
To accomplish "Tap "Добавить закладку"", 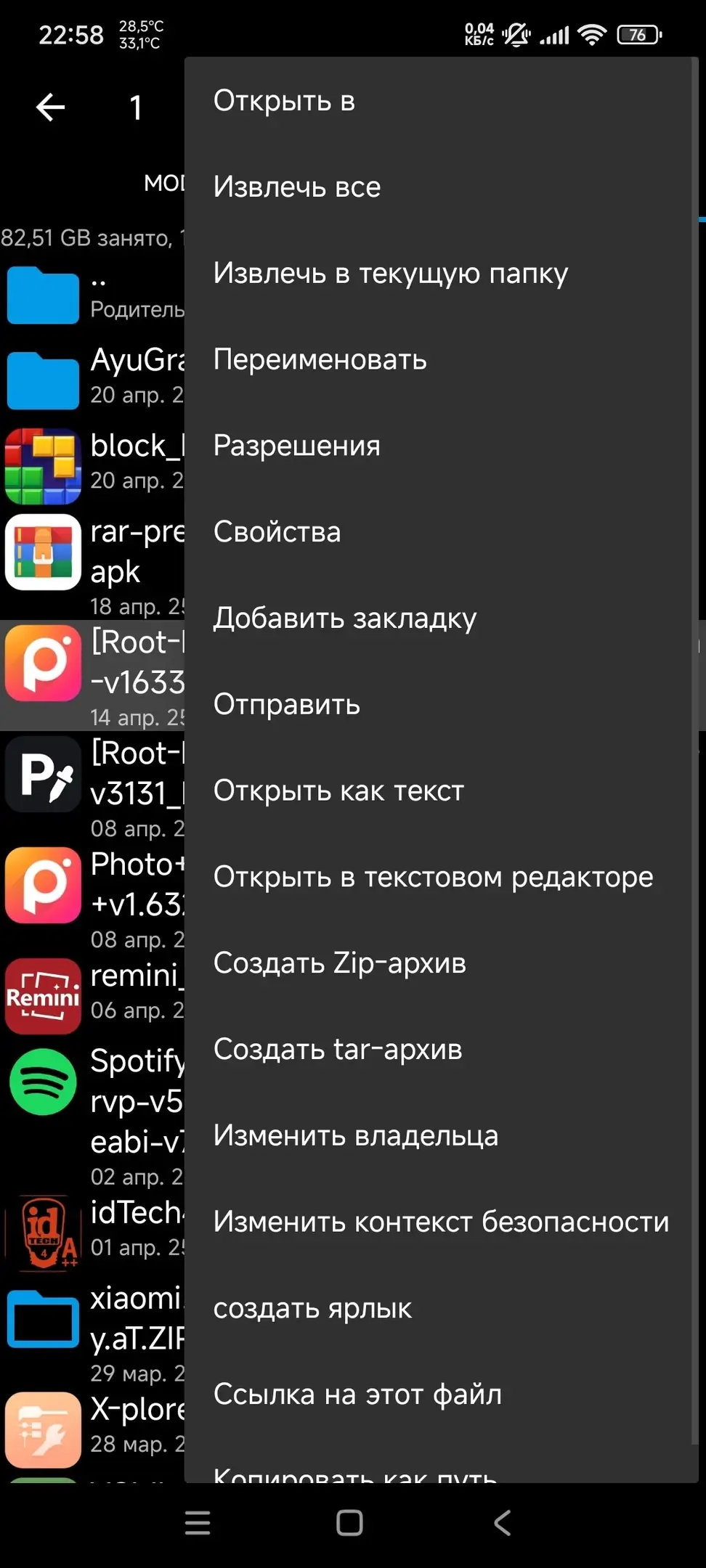I will 344,618.
